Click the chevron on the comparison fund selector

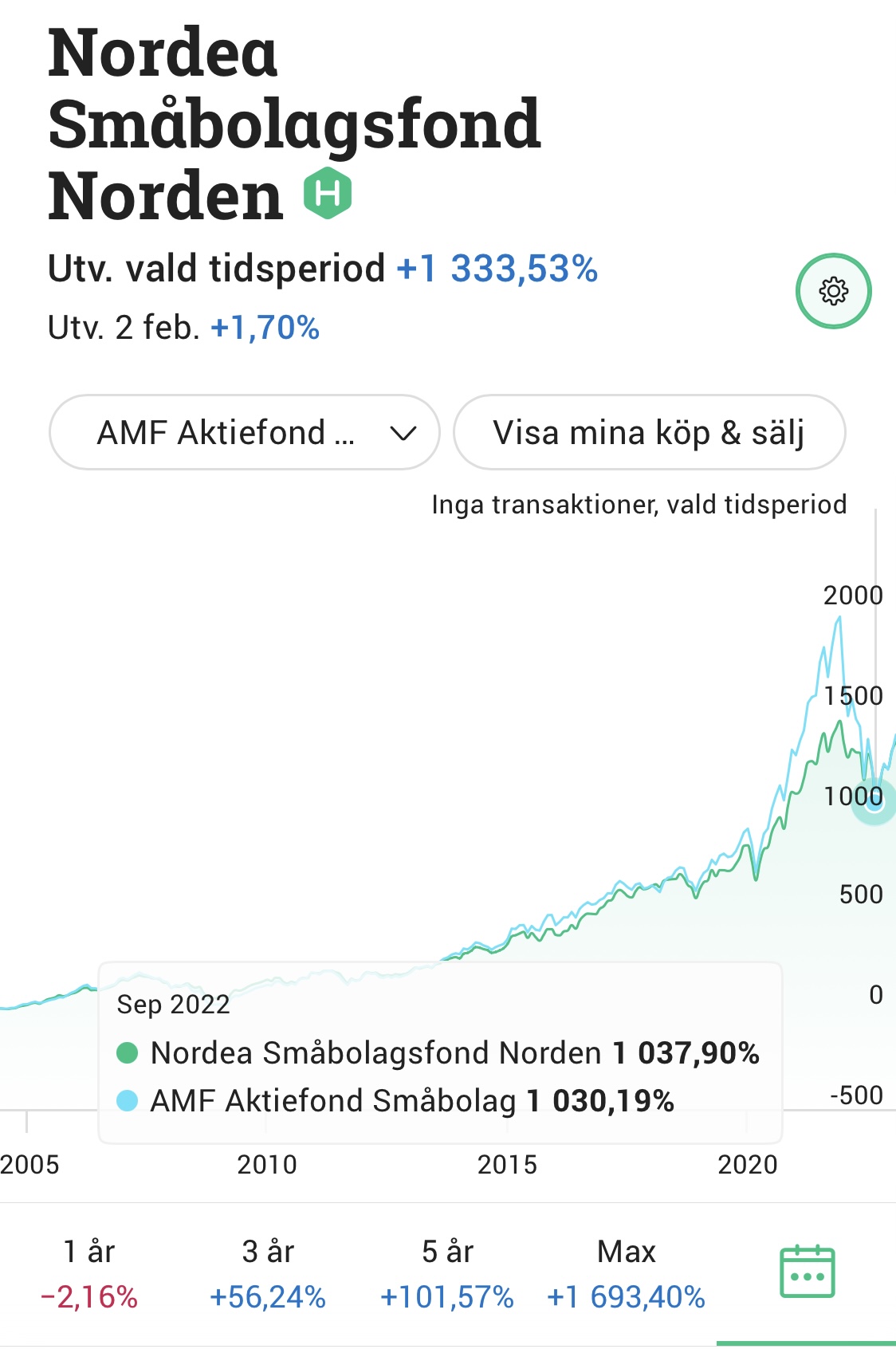click(403, 433)
